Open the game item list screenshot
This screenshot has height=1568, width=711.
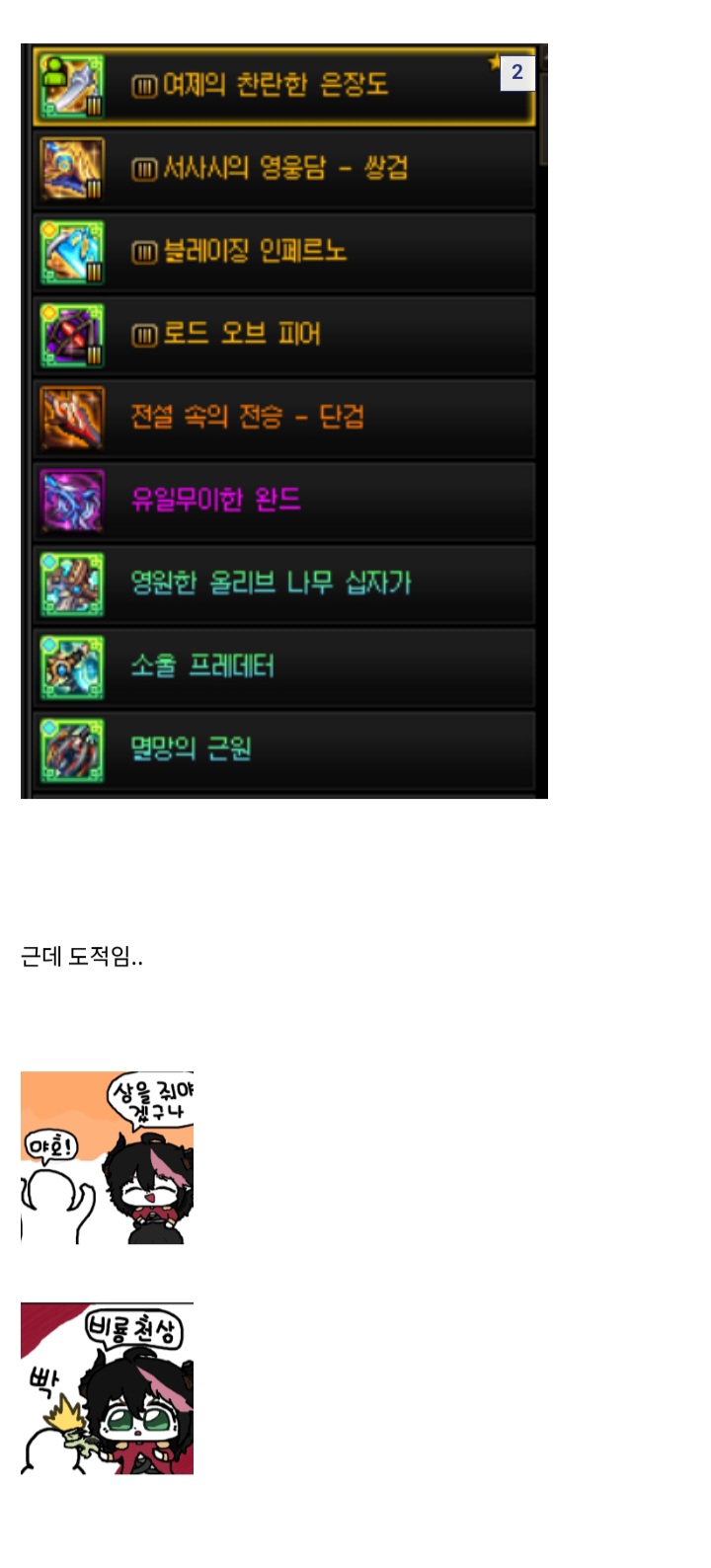(x=284, y=421)
